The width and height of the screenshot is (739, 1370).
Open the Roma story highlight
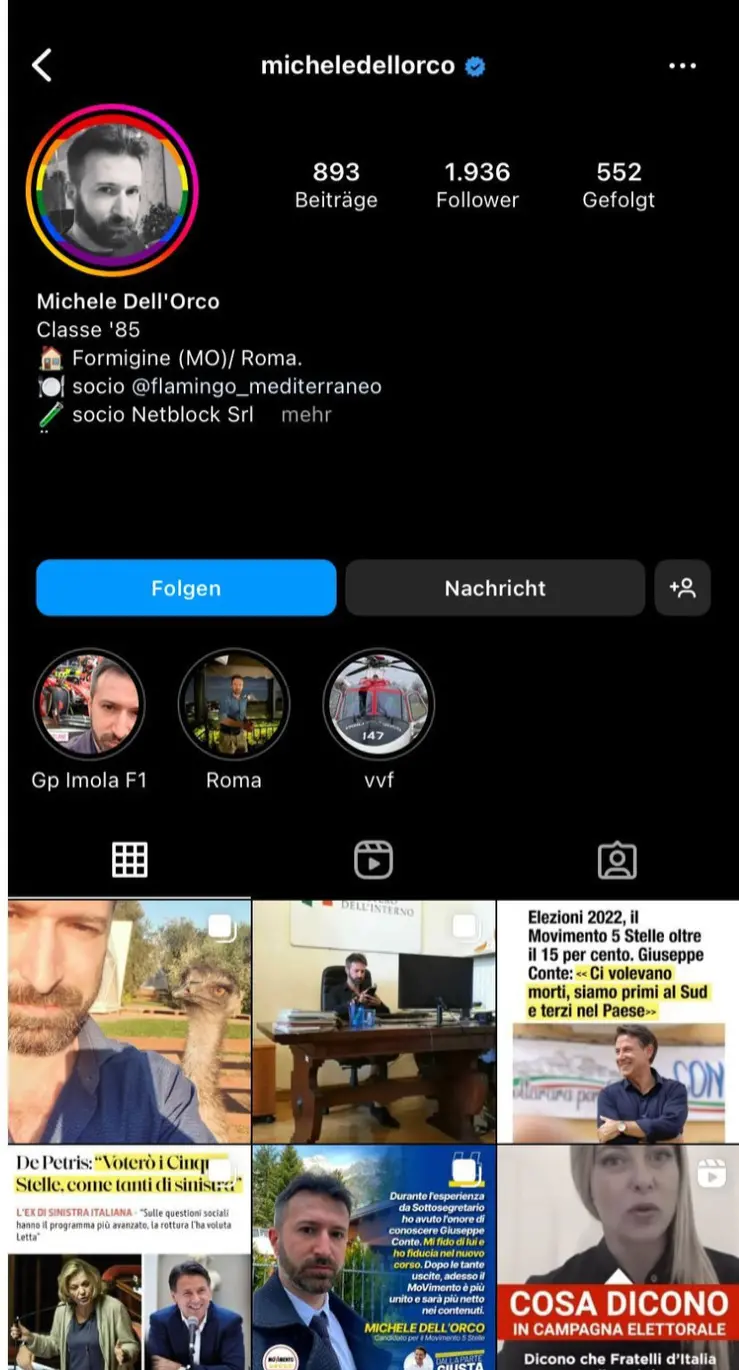[234, 705]
